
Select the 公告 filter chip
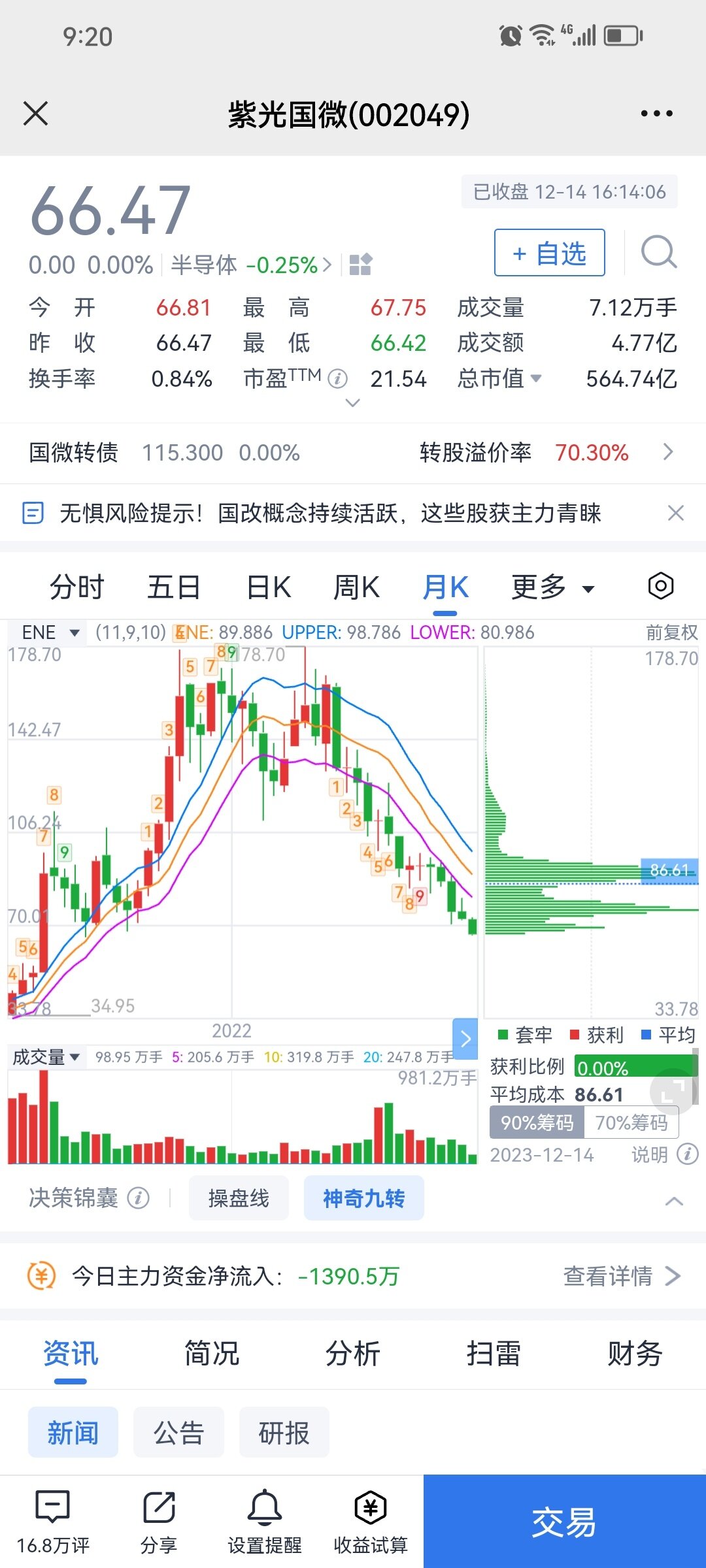178,1432
